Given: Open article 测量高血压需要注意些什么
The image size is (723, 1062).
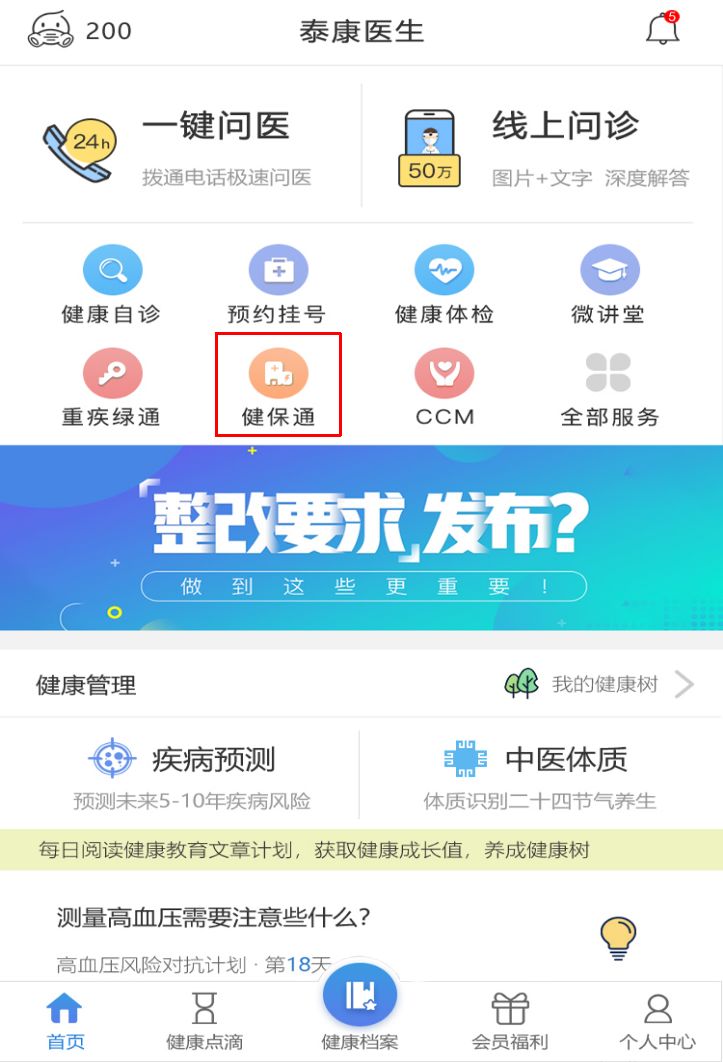Looking at the screenshot, I should pyautogui.click(x=214, y=917).
